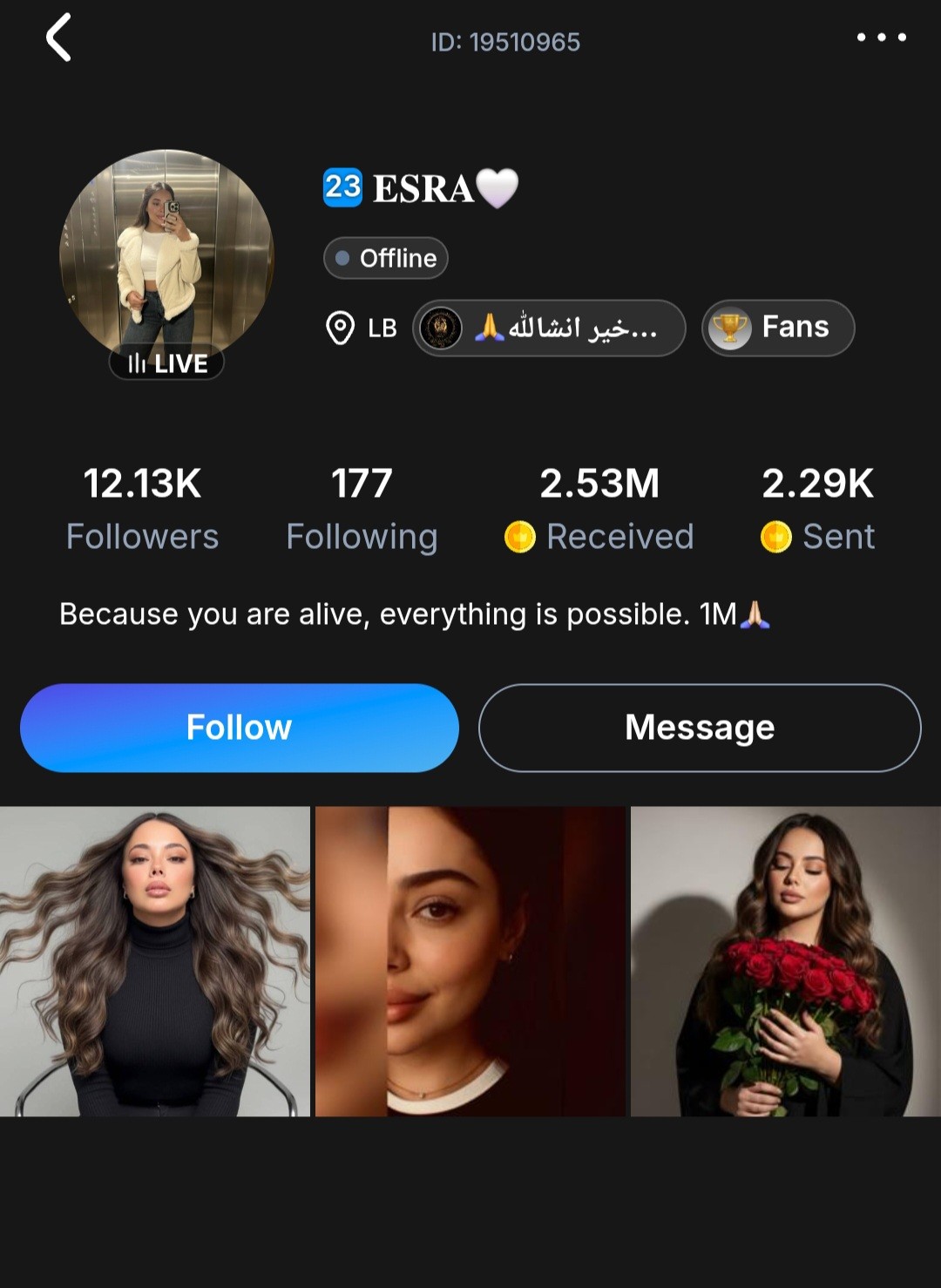This screenshot has height=1288, width=941.
Task: Open the close-up half-face photo
Action: click(470, 961)
